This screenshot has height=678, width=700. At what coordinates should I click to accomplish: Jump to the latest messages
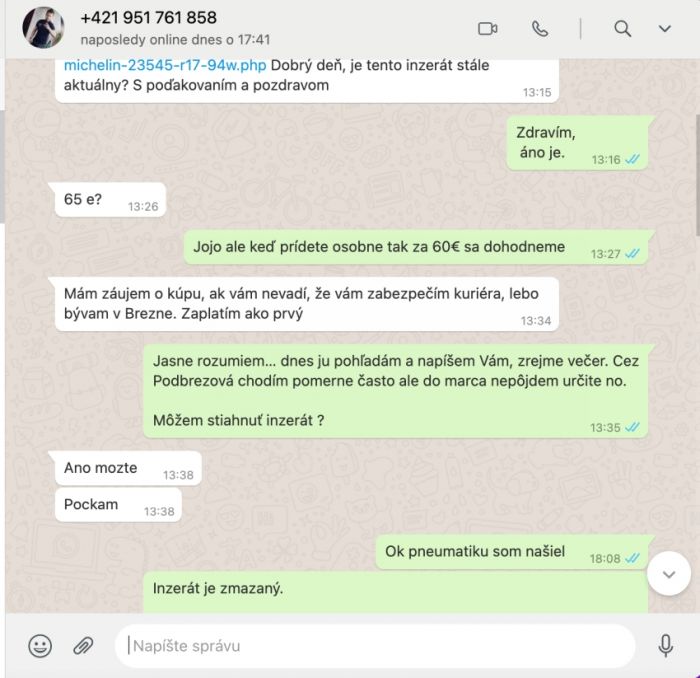click(x=668, y=573)
